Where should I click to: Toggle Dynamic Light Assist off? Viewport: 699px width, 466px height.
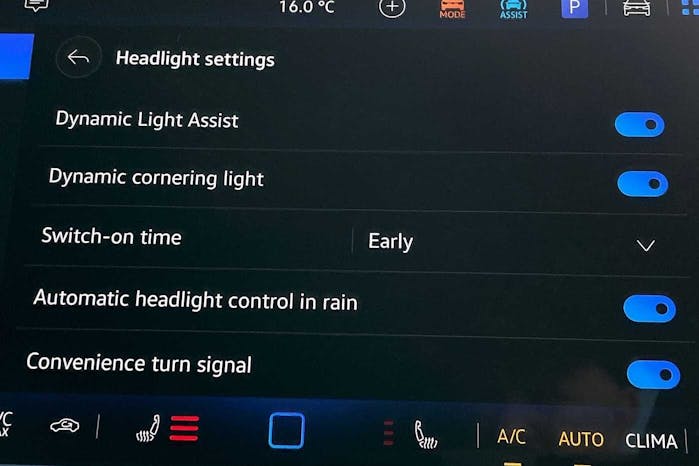pyautogui.click(x=639, y=125)
